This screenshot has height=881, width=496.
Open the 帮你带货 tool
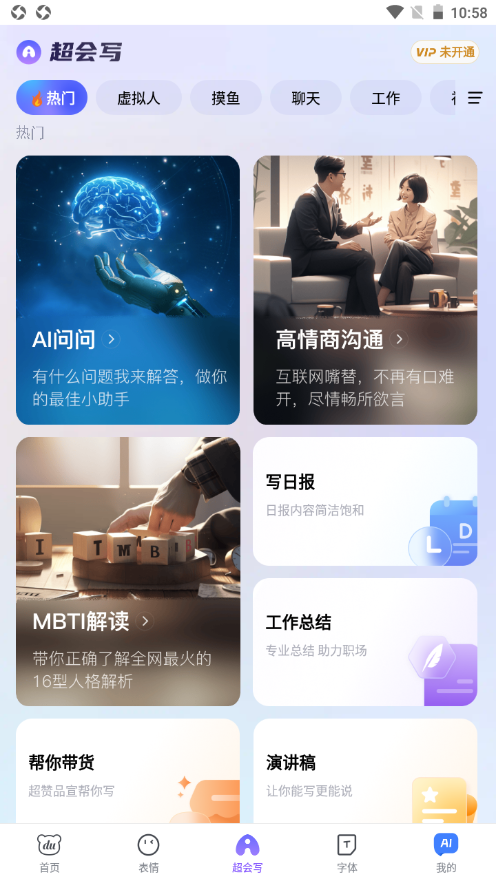(128, 771)
